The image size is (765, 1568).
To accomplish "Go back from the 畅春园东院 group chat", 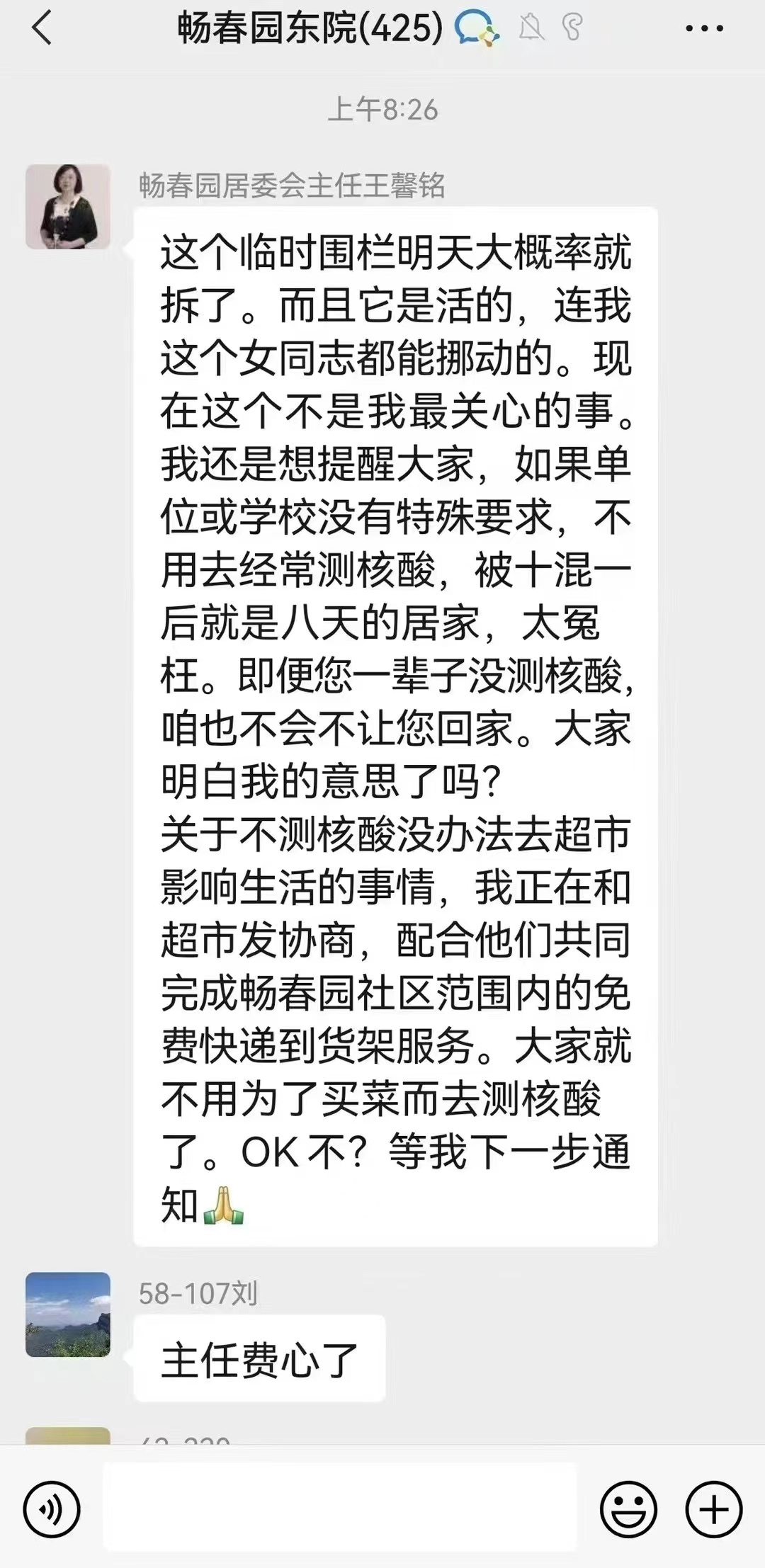I will pyautogui.click(x=42, y=29).
